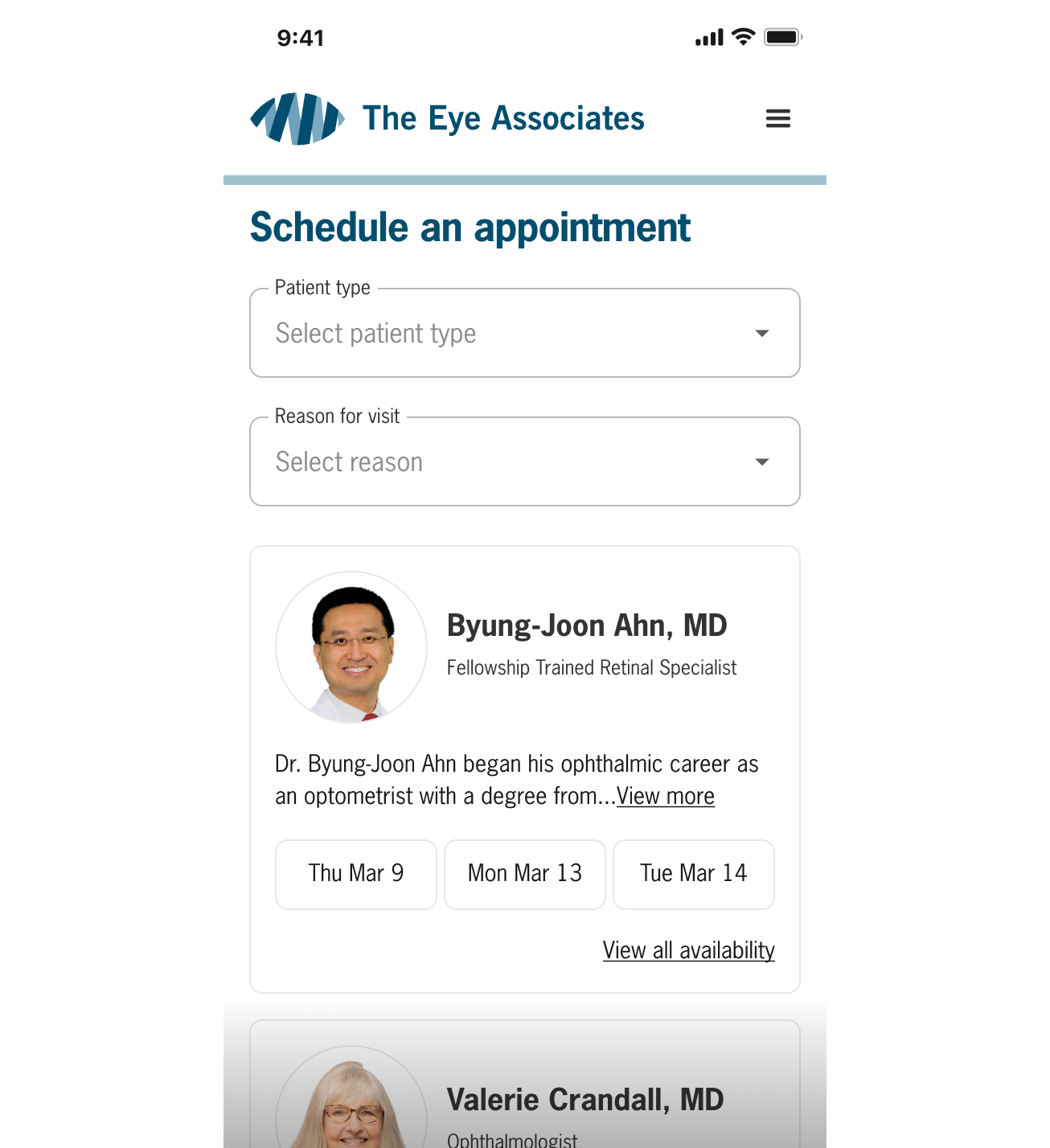The image size is (1050, 1148).
Task: Choose Mon Mar 13 appointment date
Action: click(524, 874)
